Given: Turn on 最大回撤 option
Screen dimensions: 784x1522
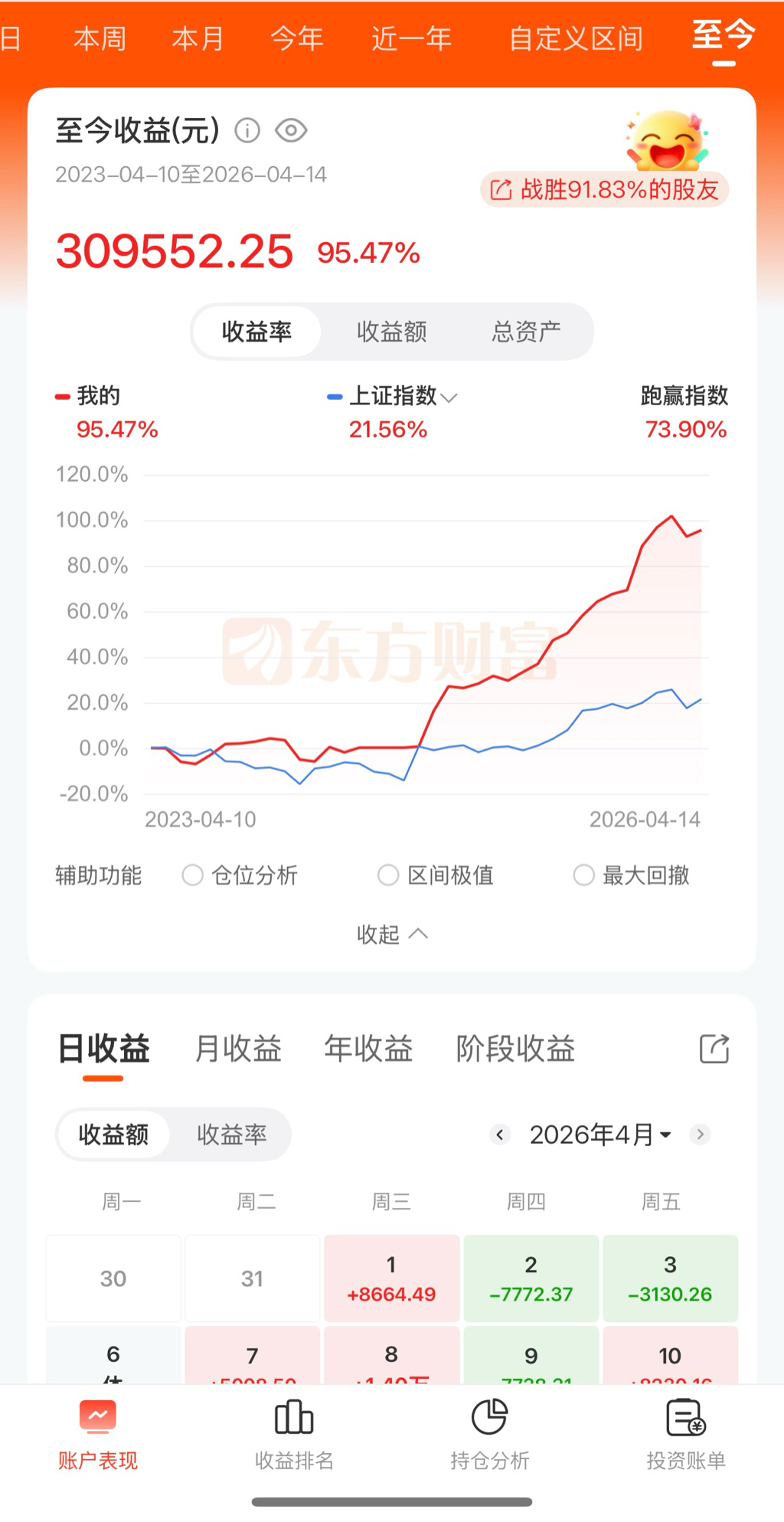Looking at the screenshot, I should click(584, 875).
